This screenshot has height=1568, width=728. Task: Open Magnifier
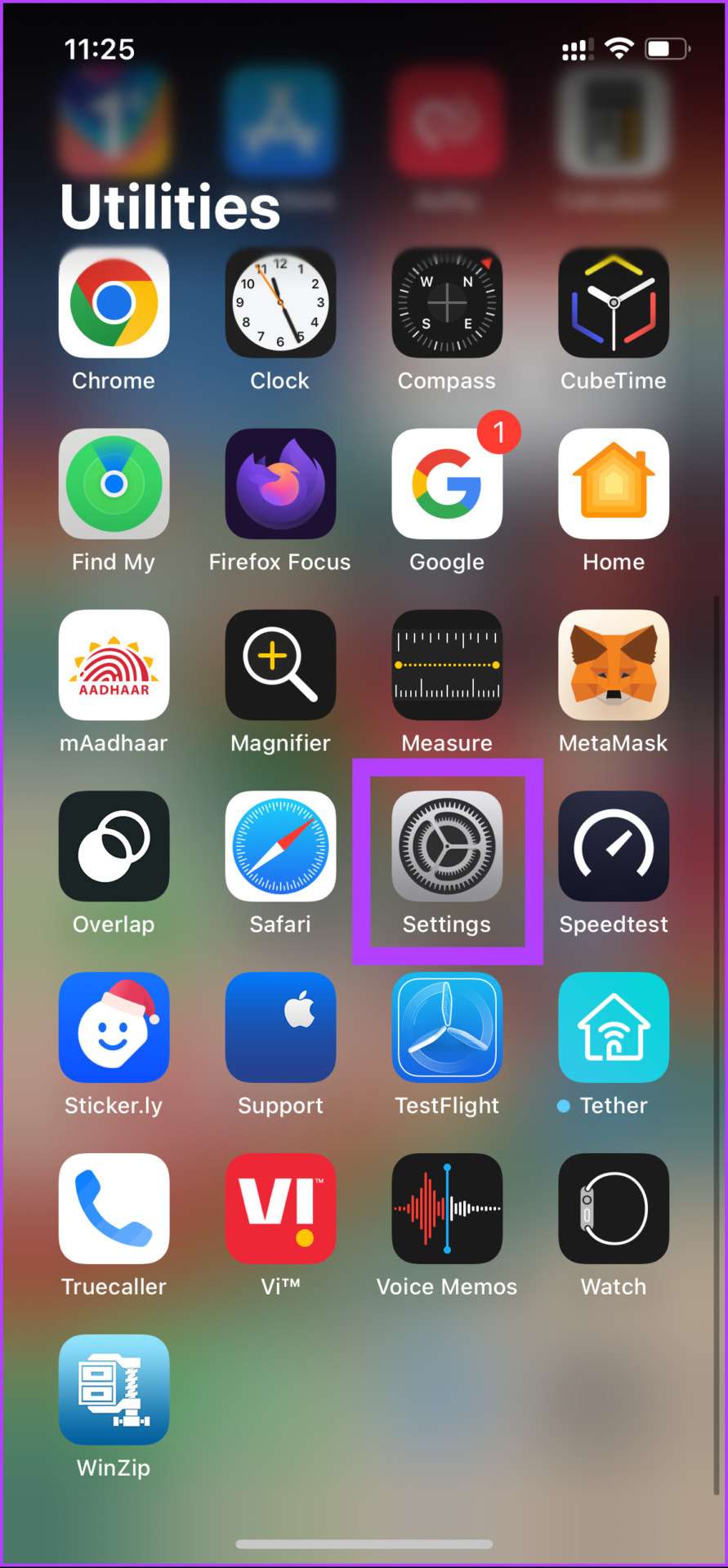pos(280,666)
